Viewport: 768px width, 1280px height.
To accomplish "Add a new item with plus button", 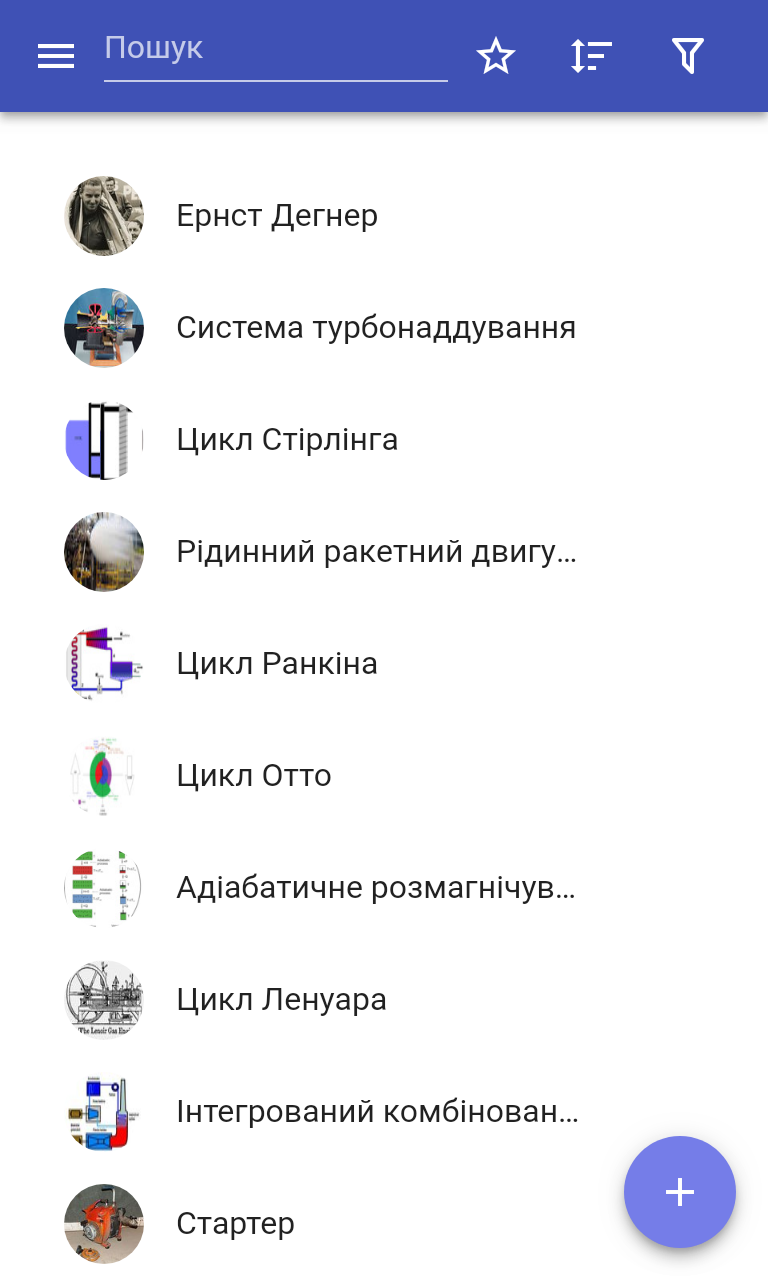I will (680, 1192).
